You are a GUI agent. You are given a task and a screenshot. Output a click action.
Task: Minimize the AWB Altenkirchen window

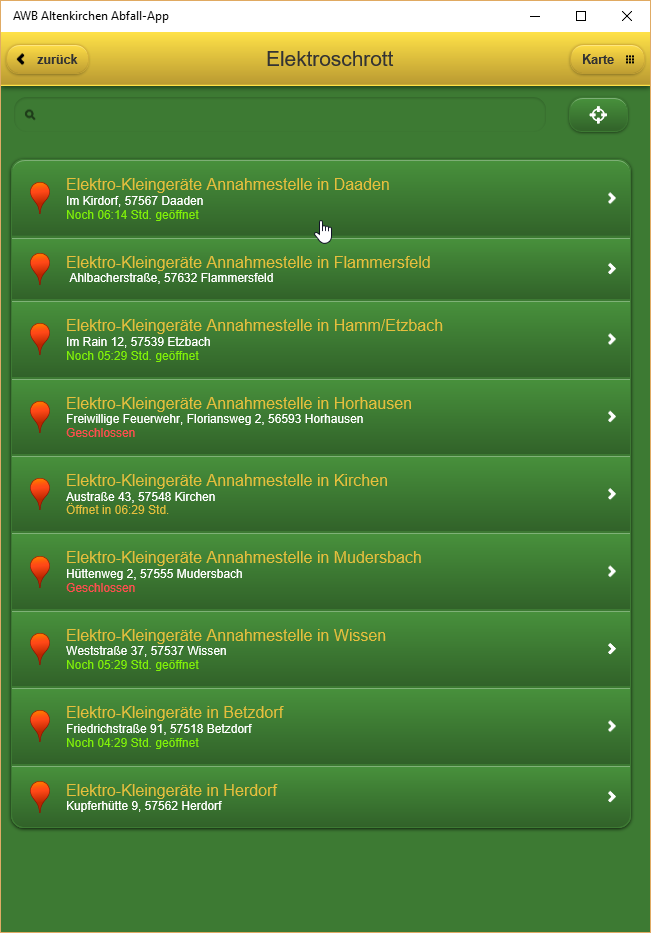(535, 16)
